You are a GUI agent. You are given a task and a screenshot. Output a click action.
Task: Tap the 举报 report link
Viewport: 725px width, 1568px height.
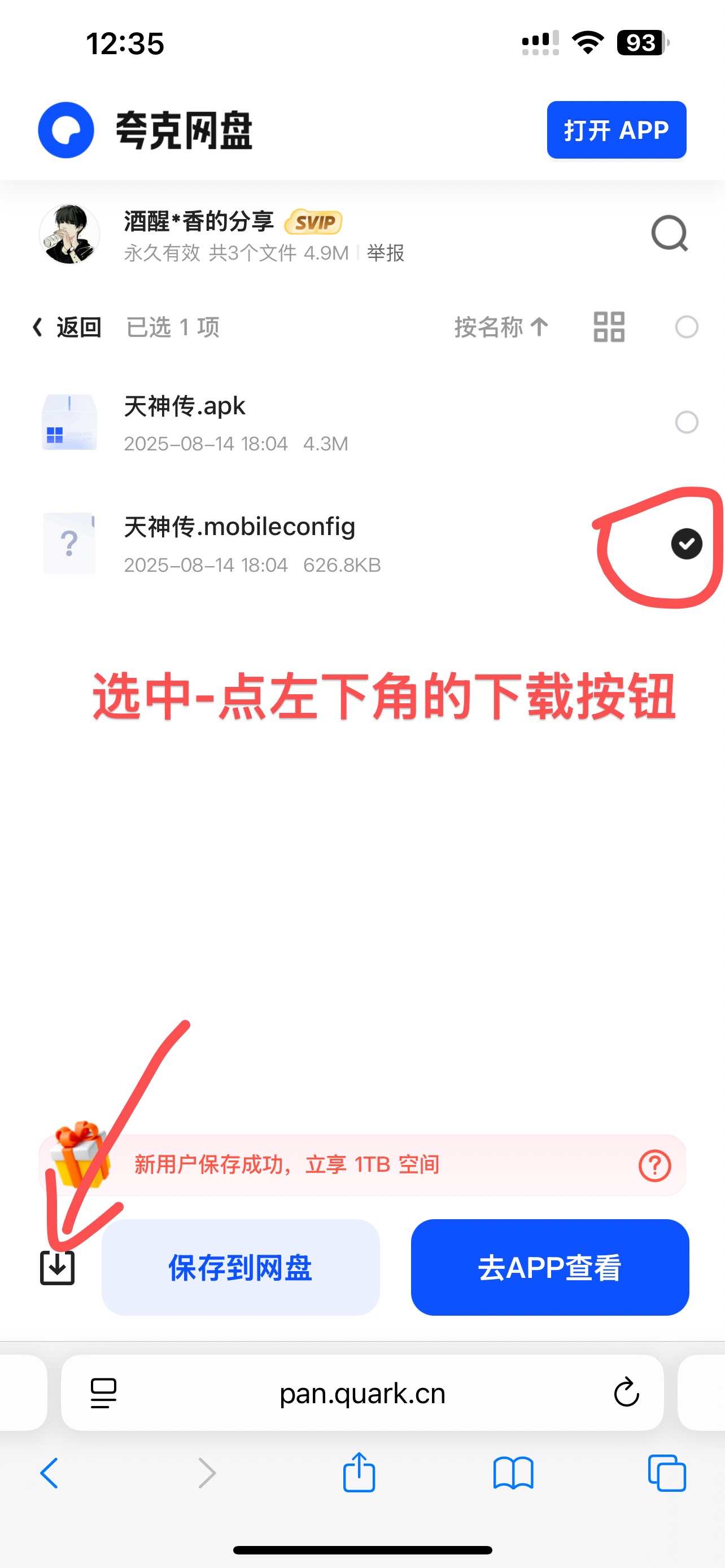385,253
